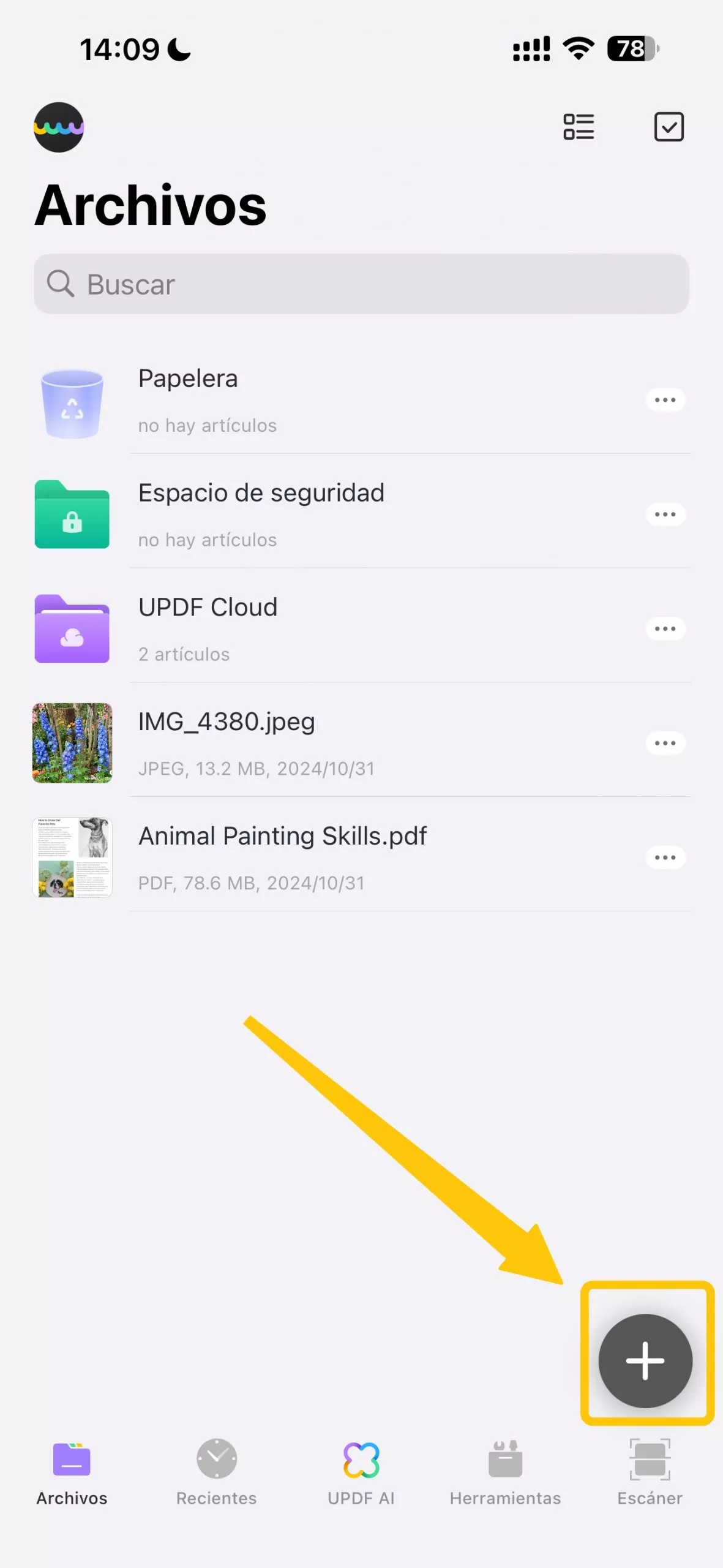Image resolution: width=723 pixels, height=1568 pixels.
Task: Enable multi-select mode with the checkbox icon
Action: [669, 127]
